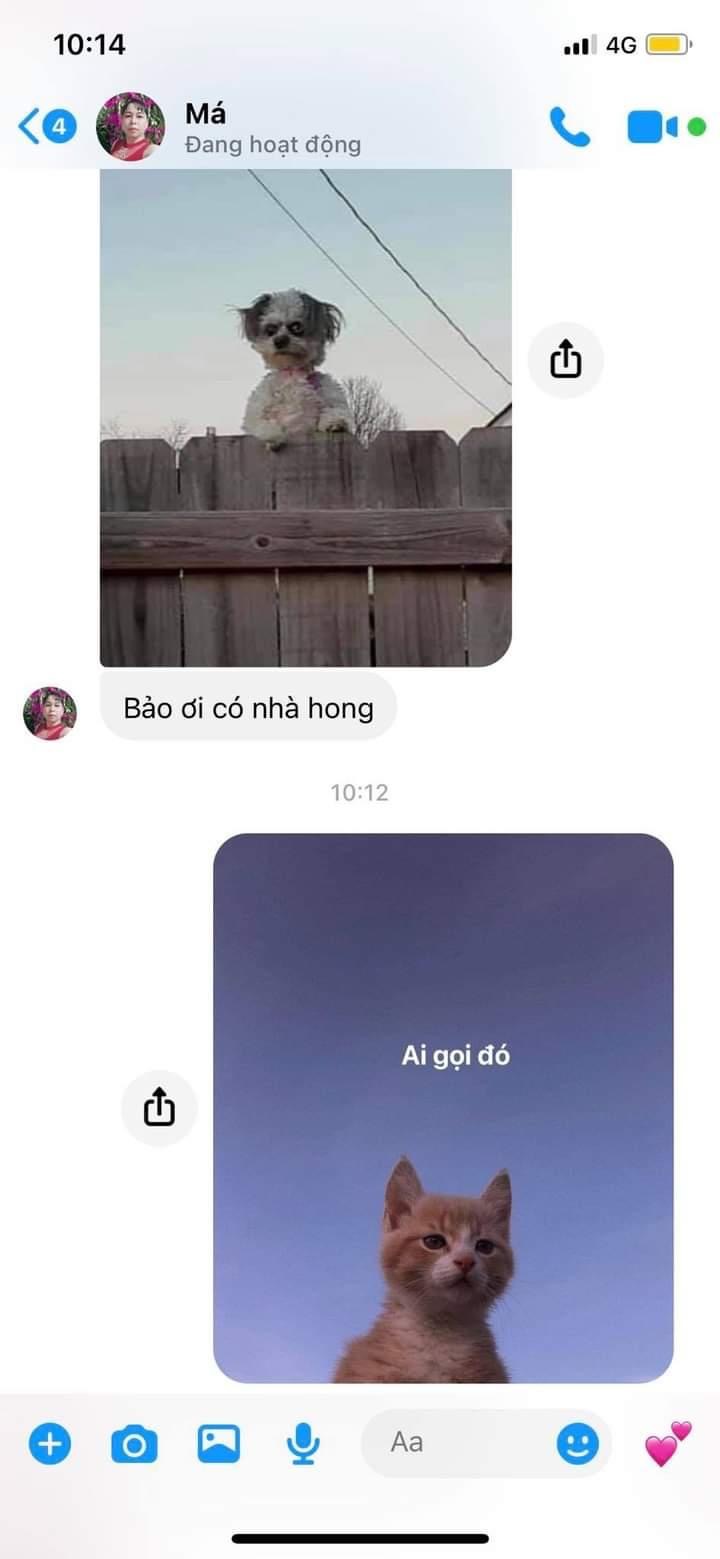Image resolution: width=720 pixels, height=1559 pixels.
Task: Share the Ai gọi đó cat image
Action: pyautogui.click(x=160, y=1108)
